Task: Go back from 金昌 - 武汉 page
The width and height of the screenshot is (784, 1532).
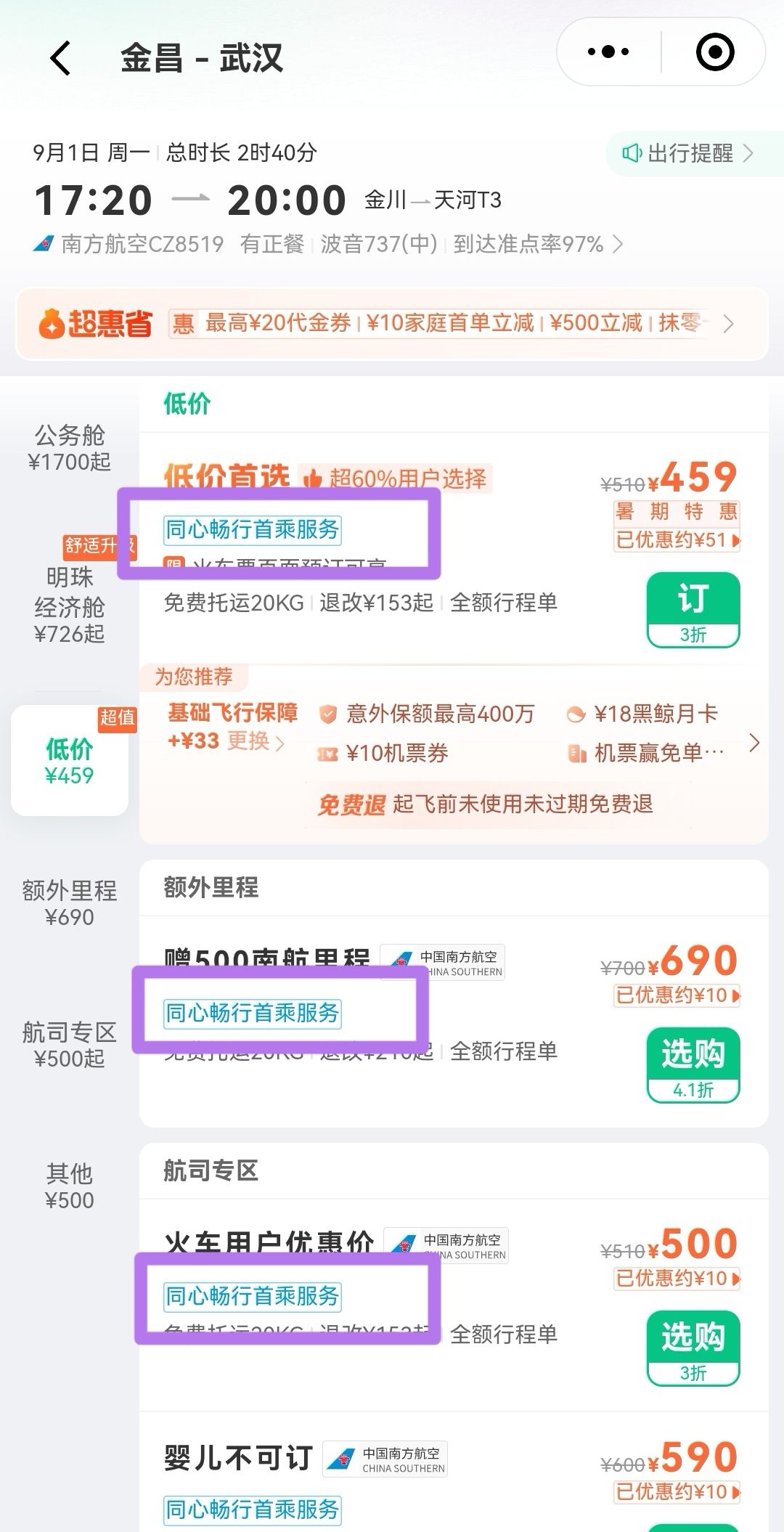Action: coord(61,57)
